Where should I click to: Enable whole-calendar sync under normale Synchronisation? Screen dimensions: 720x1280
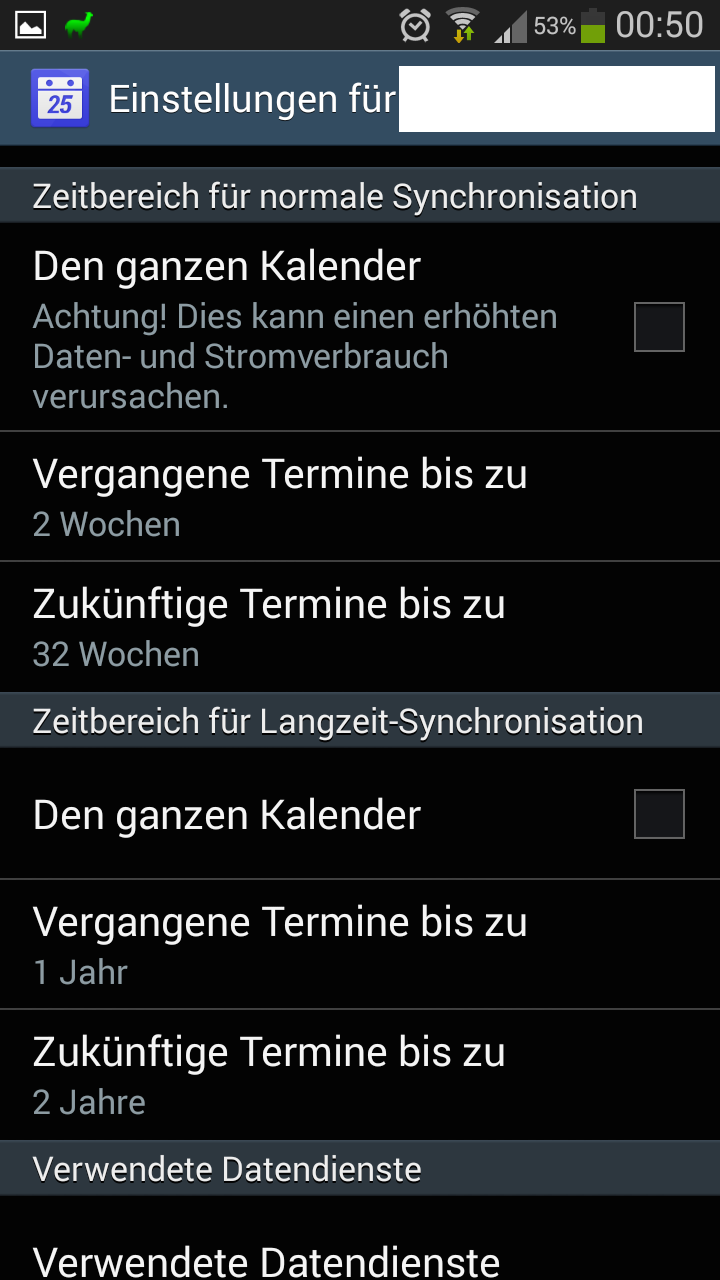659,327
